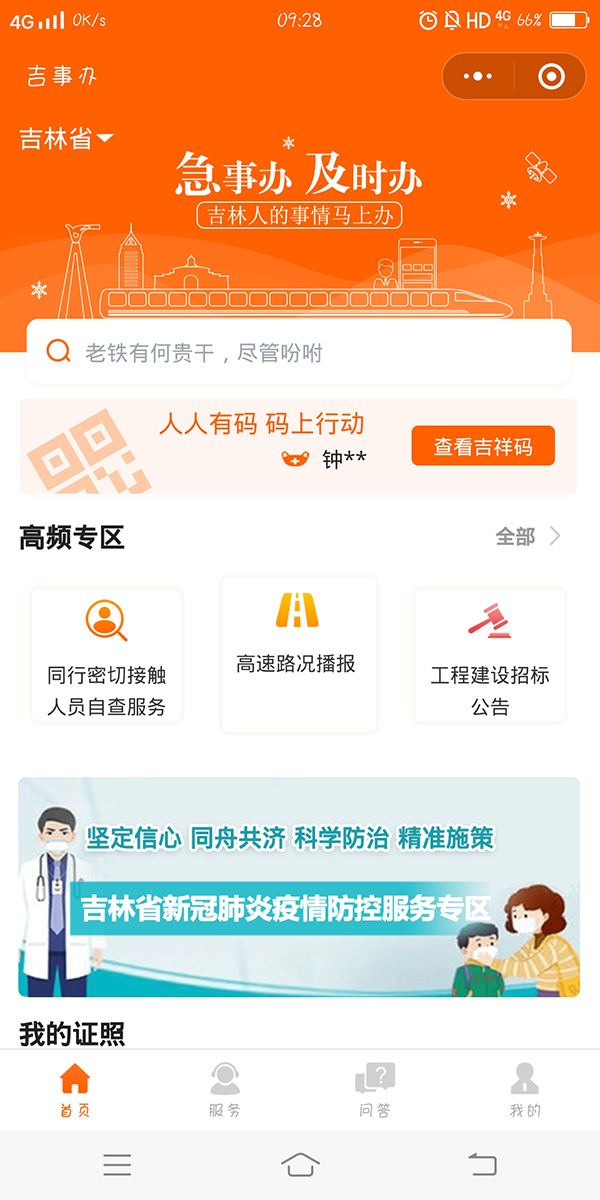Switch to the 服务 tab
600x1200 pixels.
point(225,1090)
